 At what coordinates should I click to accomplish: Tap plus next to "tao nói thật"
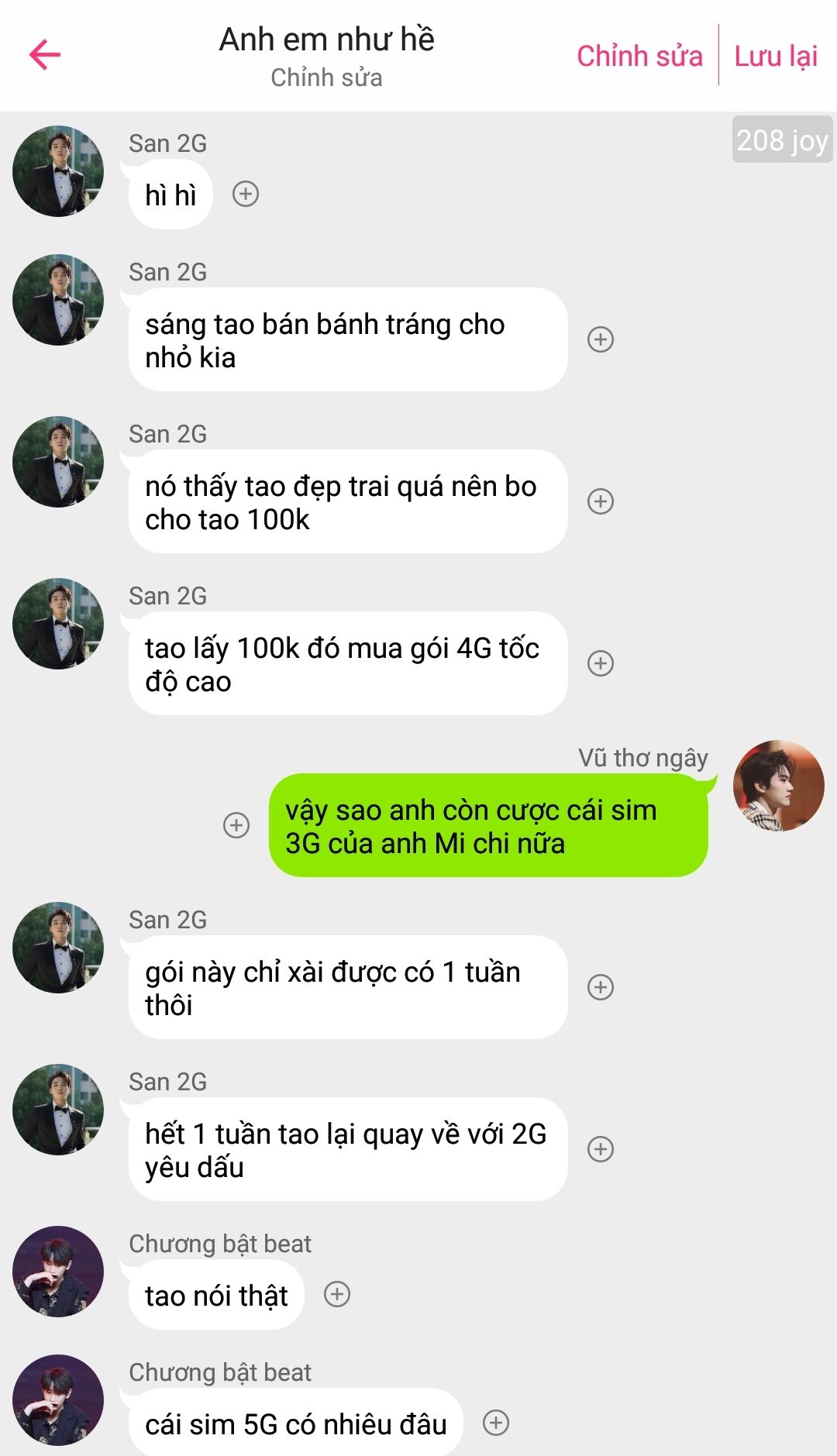337,1294
